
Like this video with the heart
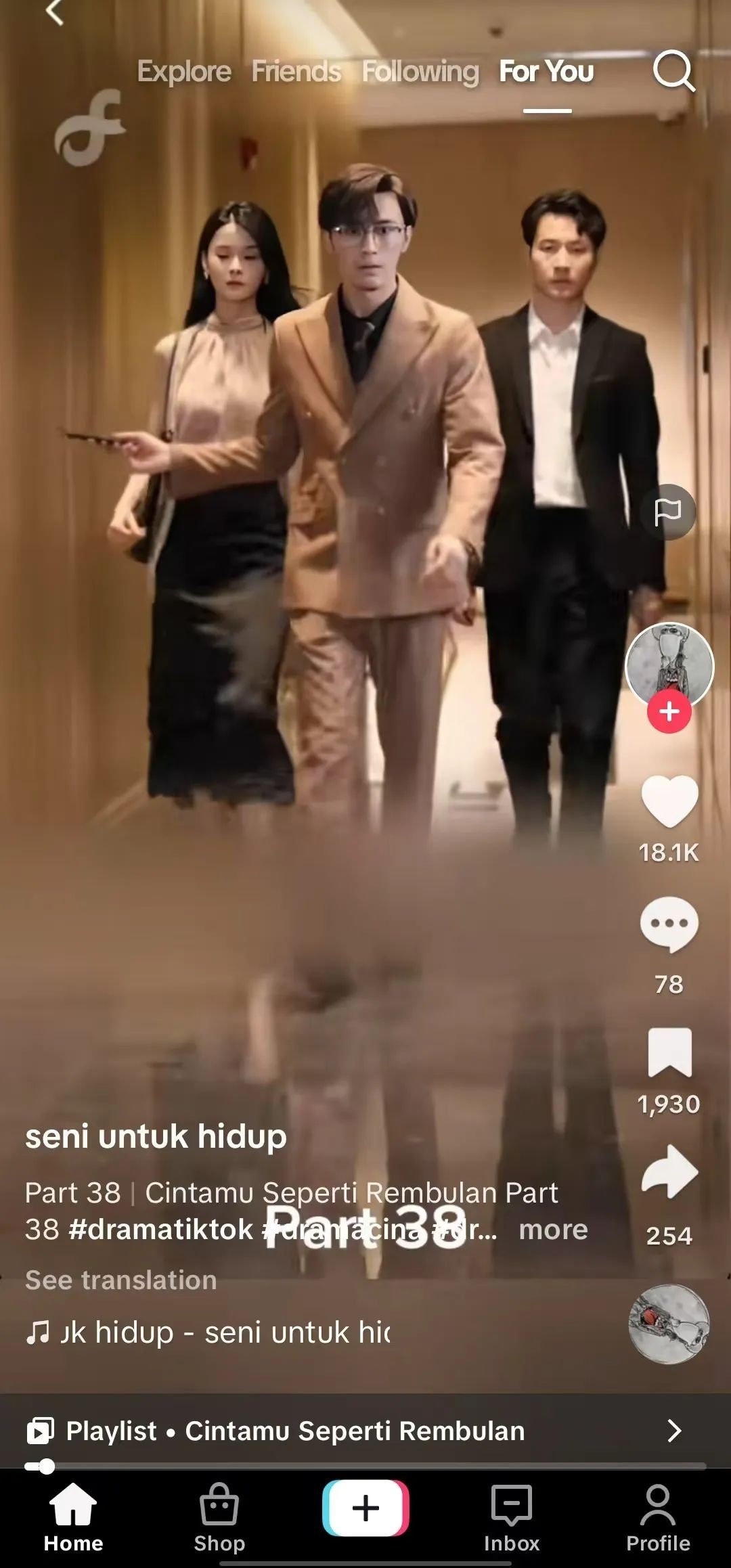669,801
